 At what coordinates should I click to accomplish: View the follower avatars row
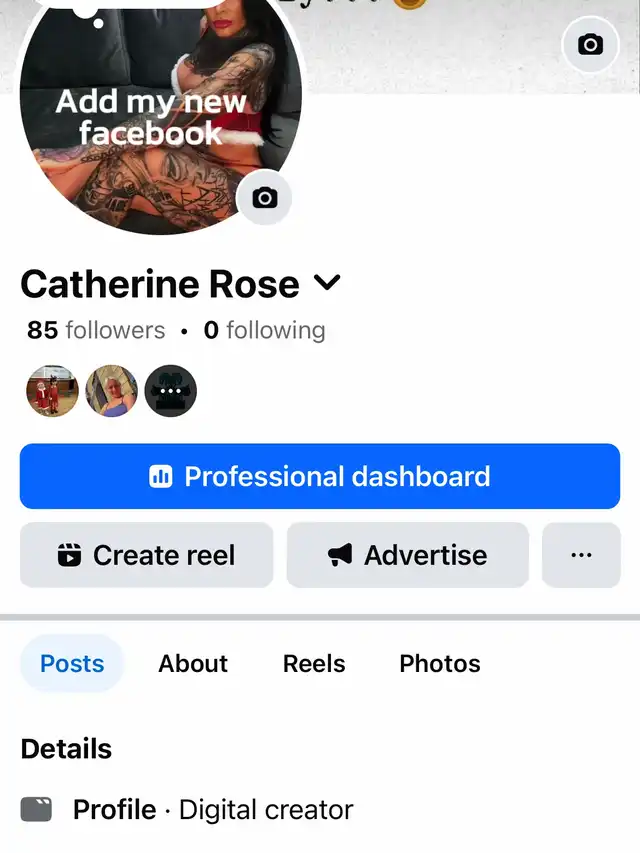point(111,391)
